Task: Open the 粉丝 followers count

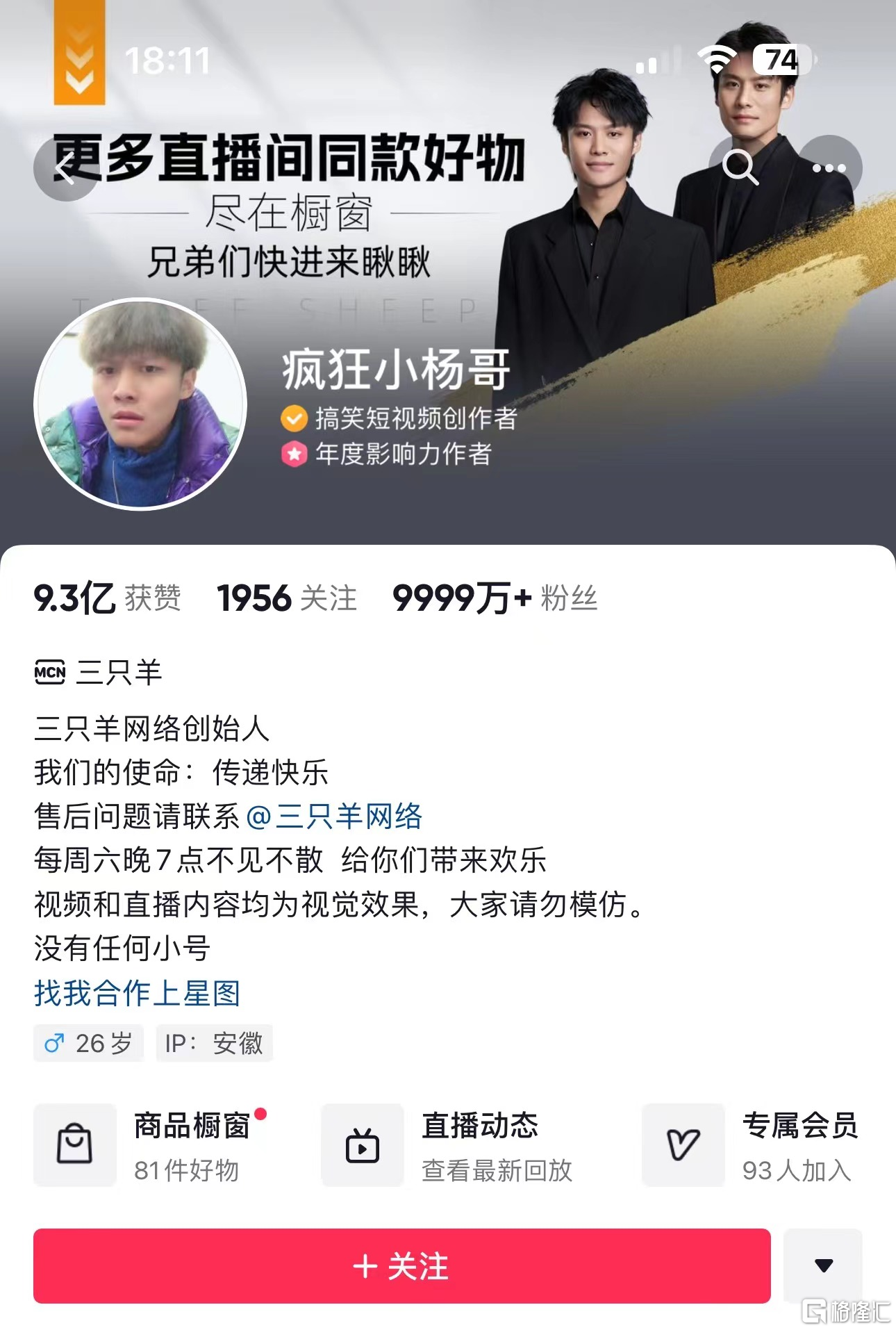Action: [495, 598]
